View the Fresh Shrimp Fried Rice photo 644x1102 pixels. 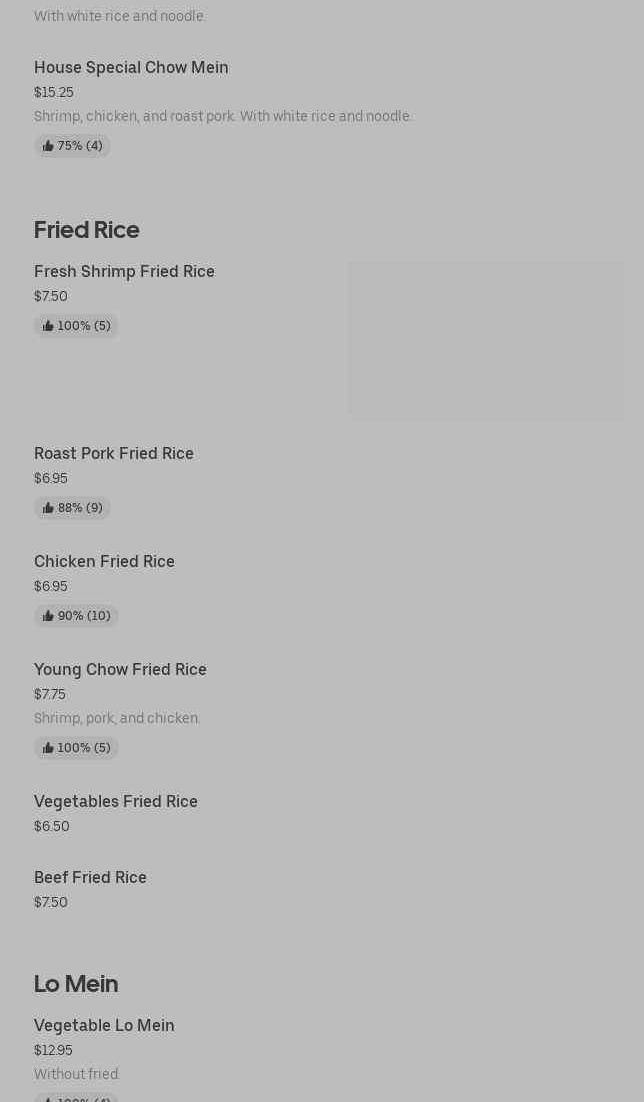[x=485, y=340]
